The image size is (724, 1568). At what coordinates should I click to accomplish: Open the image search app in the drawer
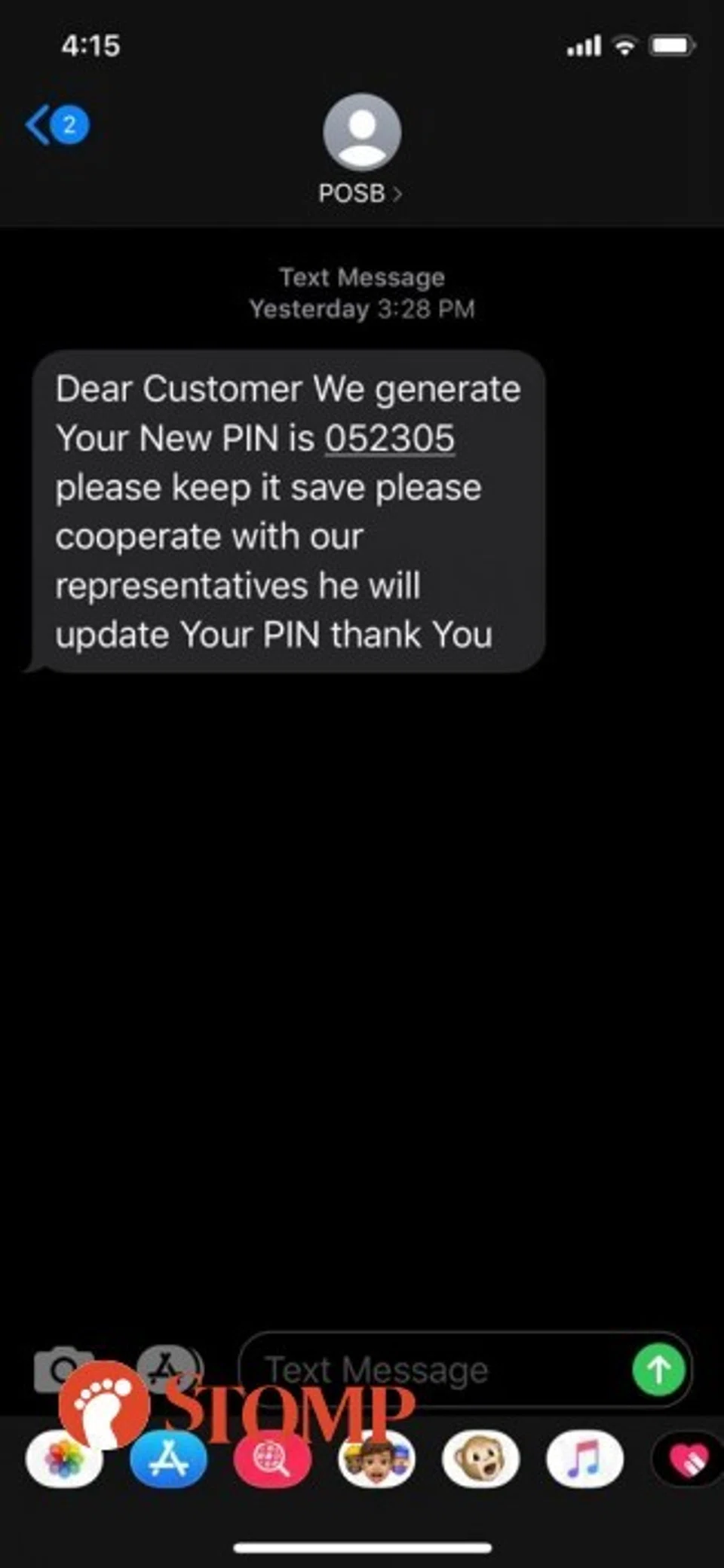(271, 1461)
